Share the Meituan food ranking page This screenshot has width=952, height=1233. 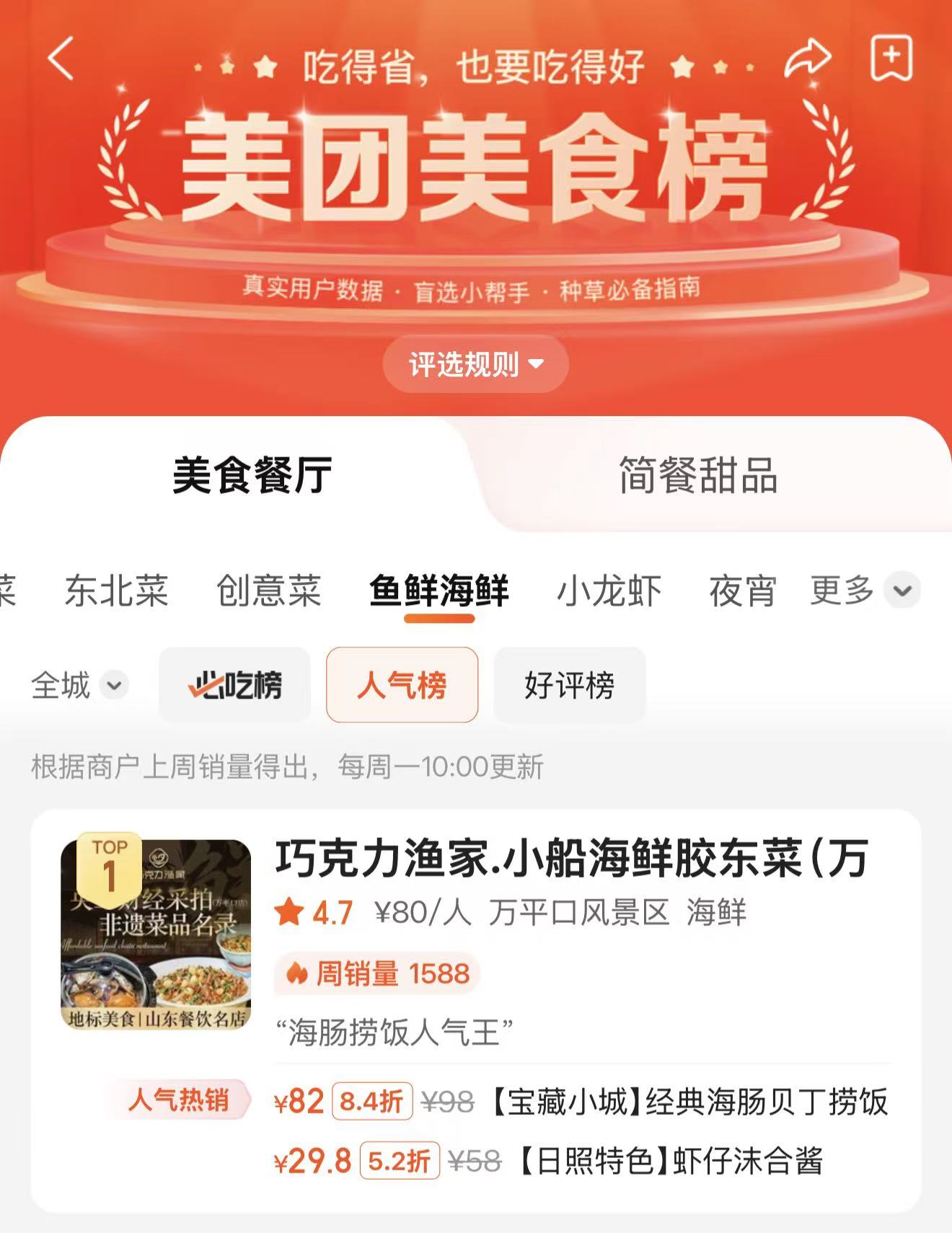[807, 58]
